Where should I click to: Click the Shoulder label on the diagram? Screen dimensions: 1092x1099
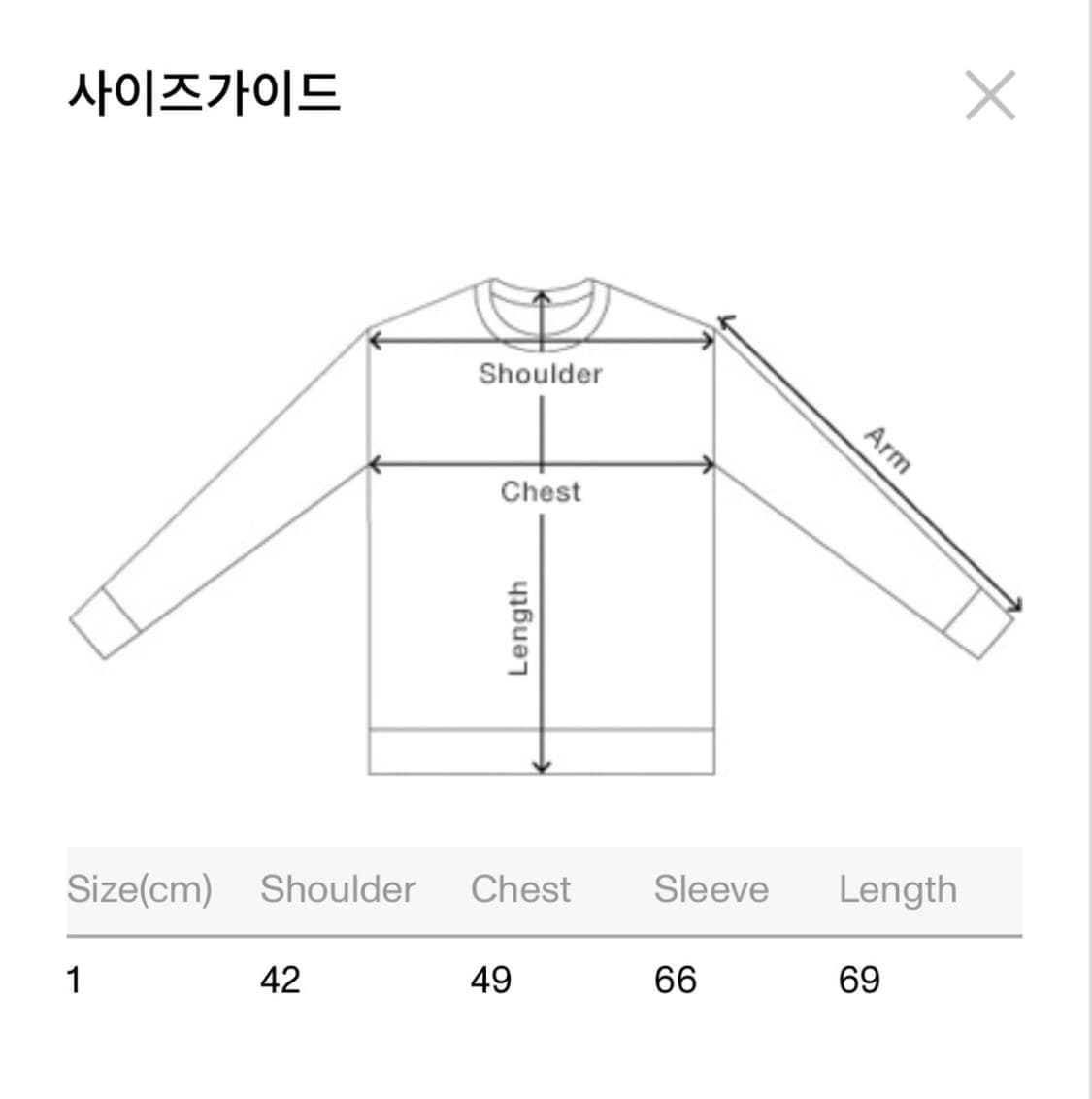[x=540, y=374]
